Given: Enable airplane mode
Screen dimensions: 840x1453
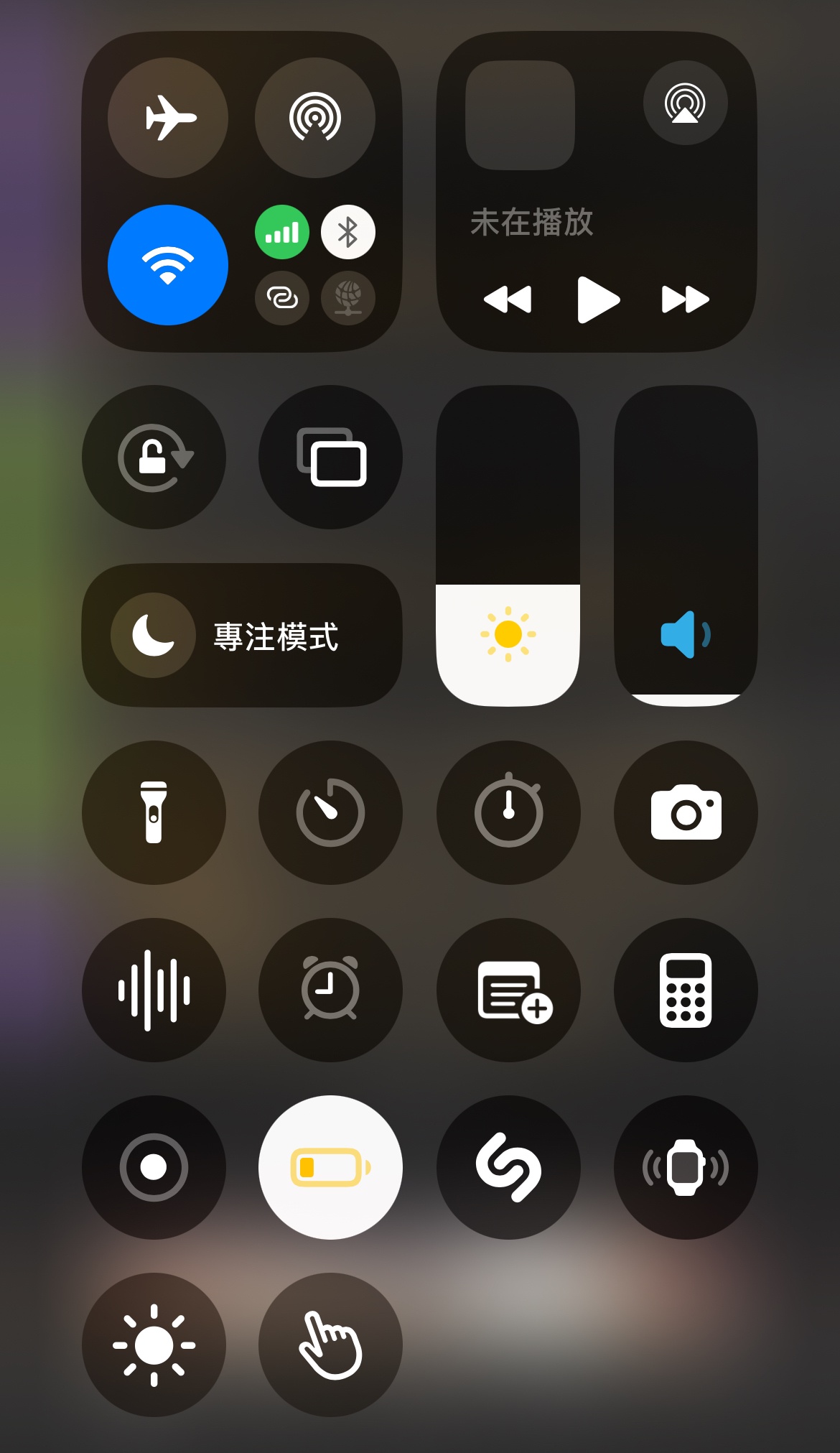Looking at the screenshot, I should [168, 118].
